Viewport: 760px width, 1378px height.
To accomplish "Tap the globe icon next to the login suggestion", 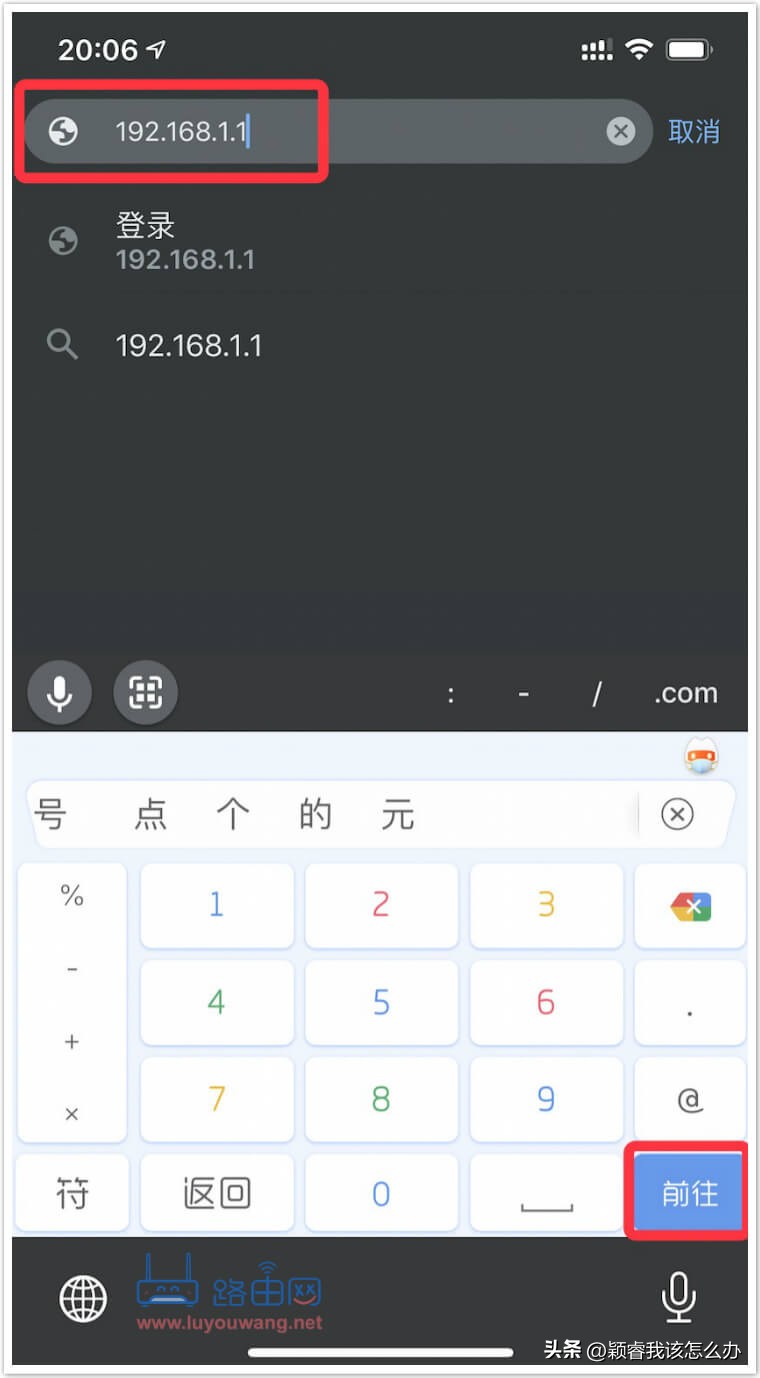I will 62,241.
